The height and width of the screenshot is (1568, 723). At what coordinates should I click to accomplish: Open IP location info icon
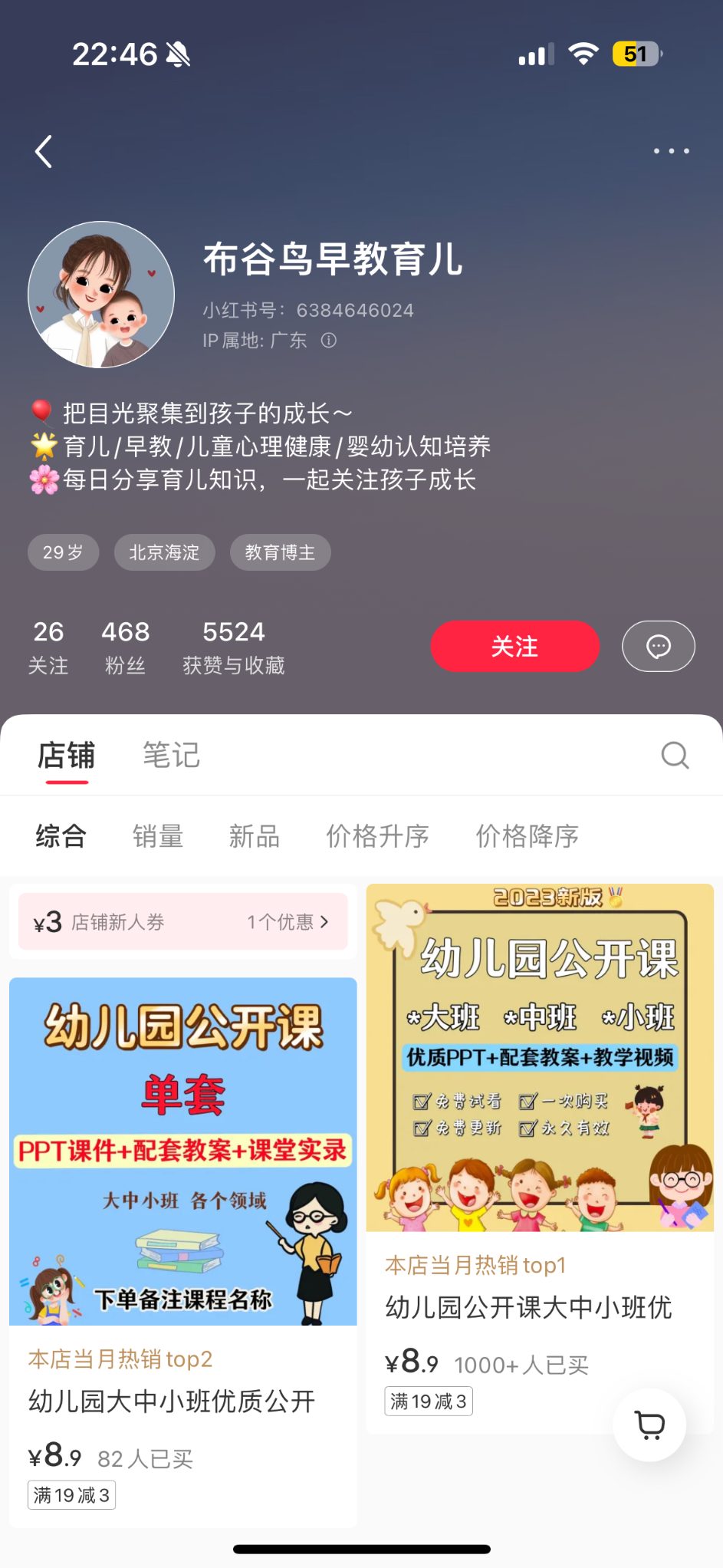coord(329,340)
